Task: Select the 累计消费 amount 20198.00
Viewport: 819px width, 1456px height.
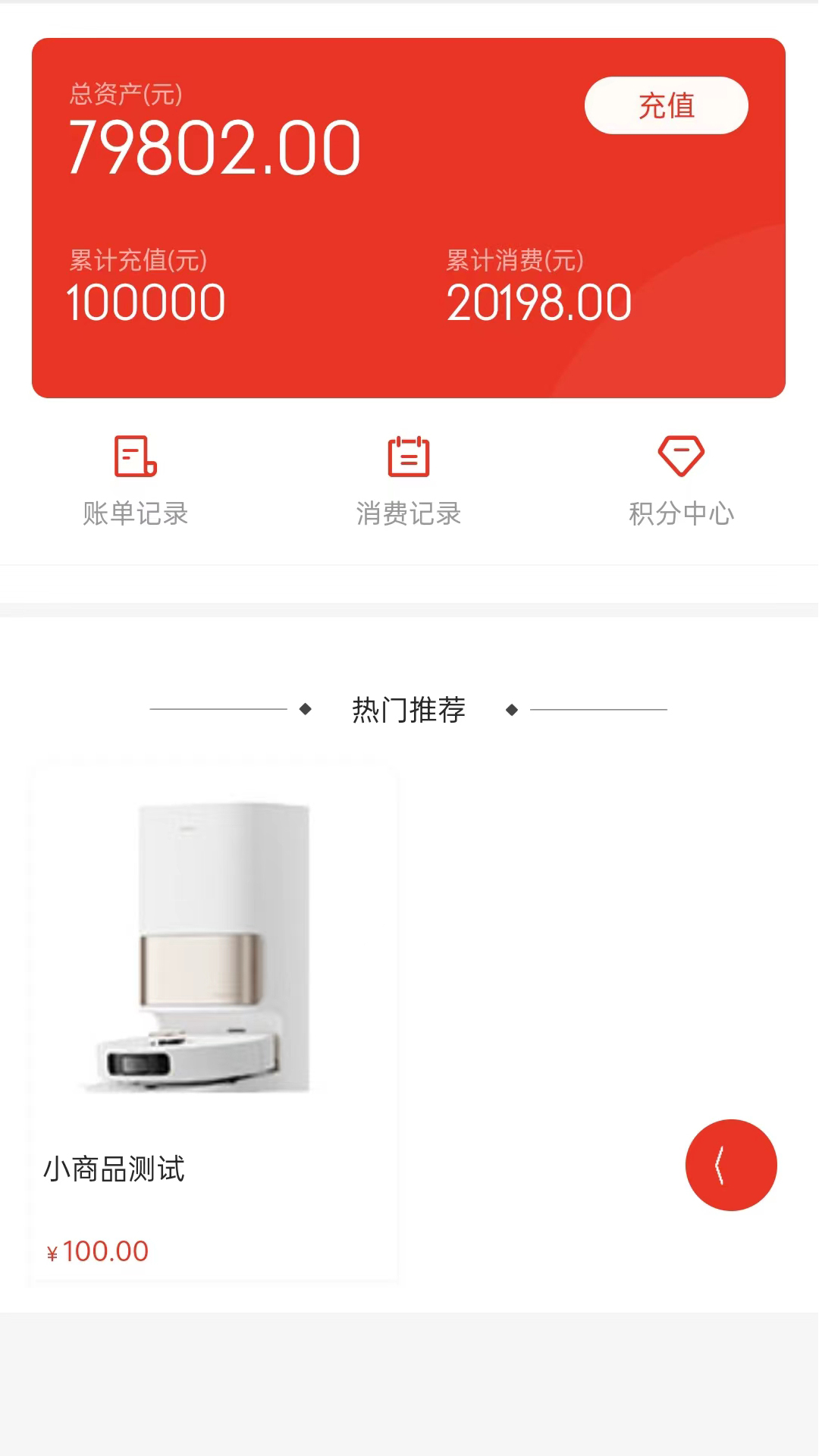Action: point(538,301)
